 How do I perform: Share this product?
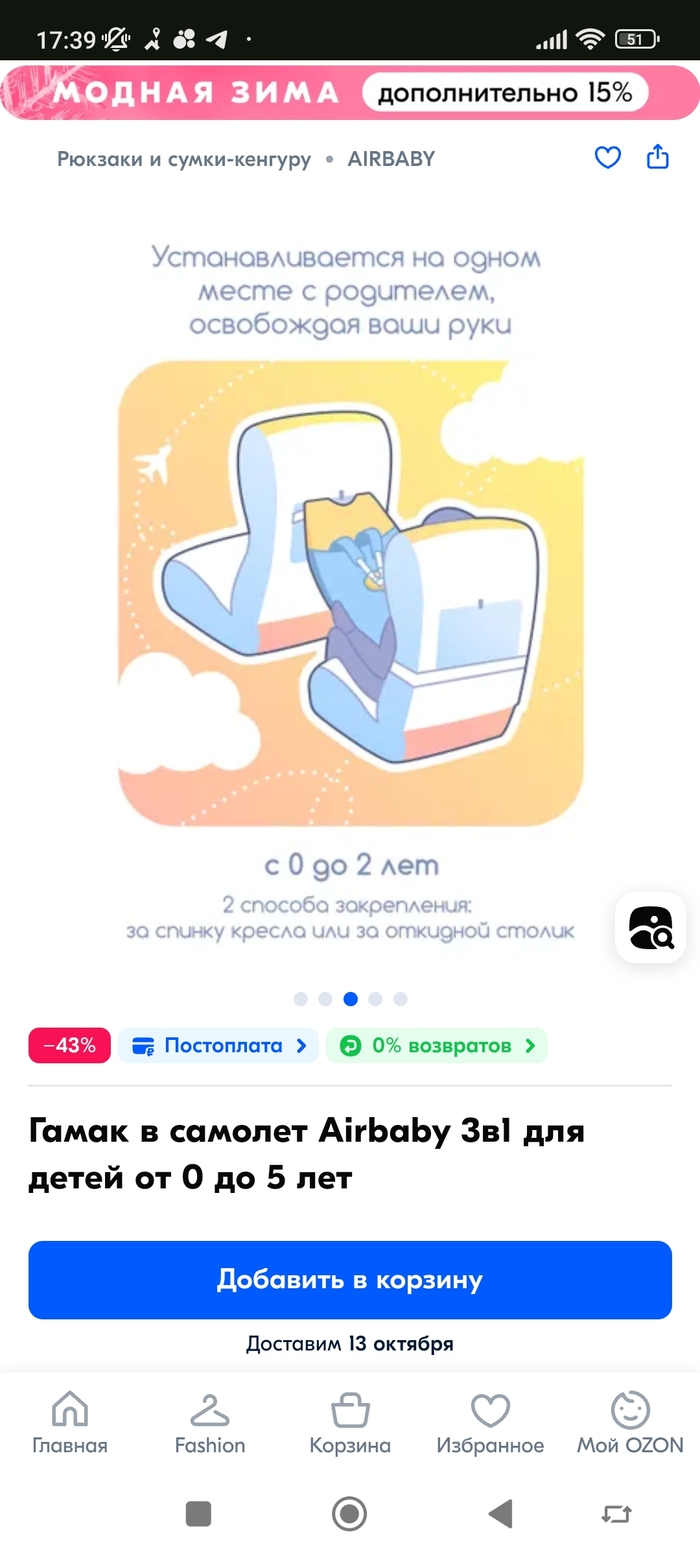[x=657, y=158]
